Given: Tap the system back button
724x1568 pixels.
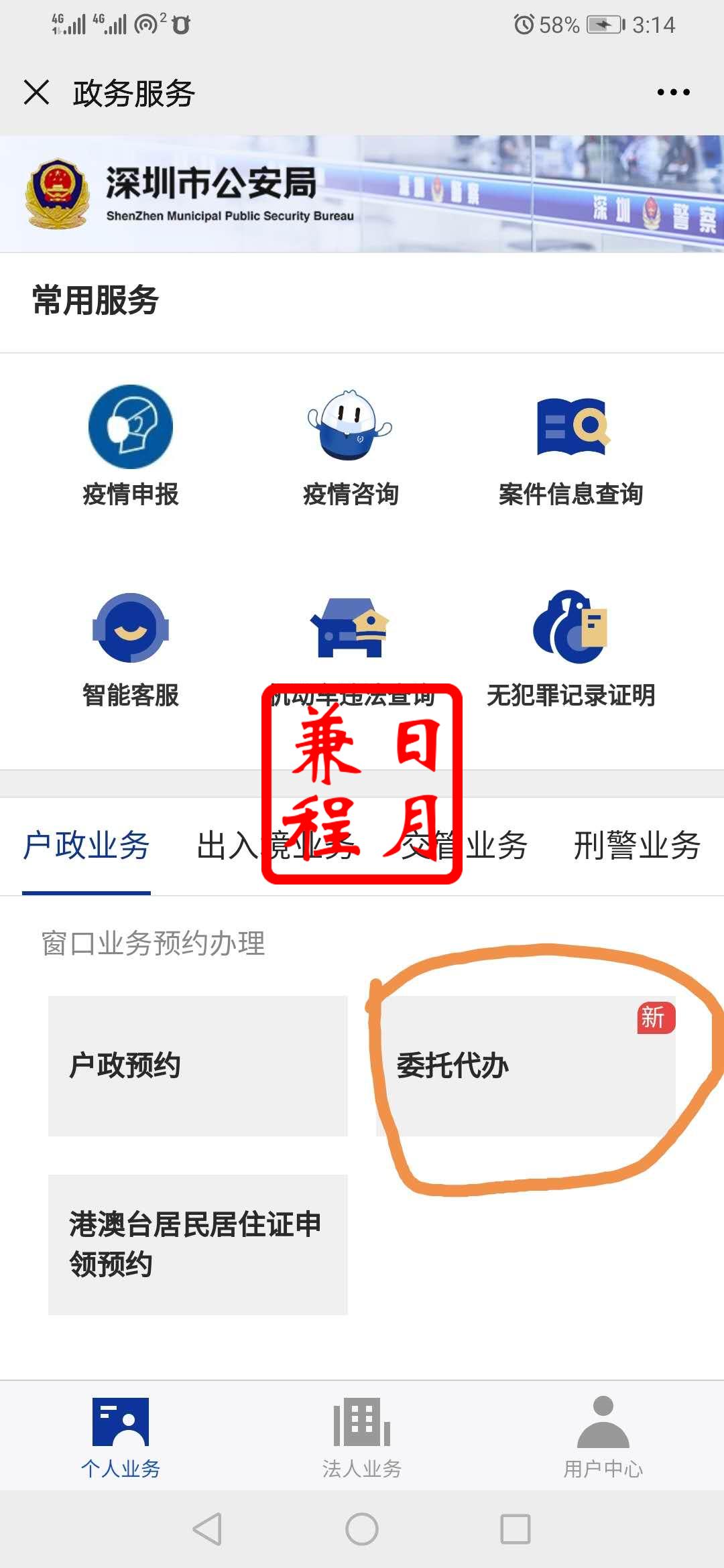Looking at the screenshot, I should click(x=207, y=1529).
